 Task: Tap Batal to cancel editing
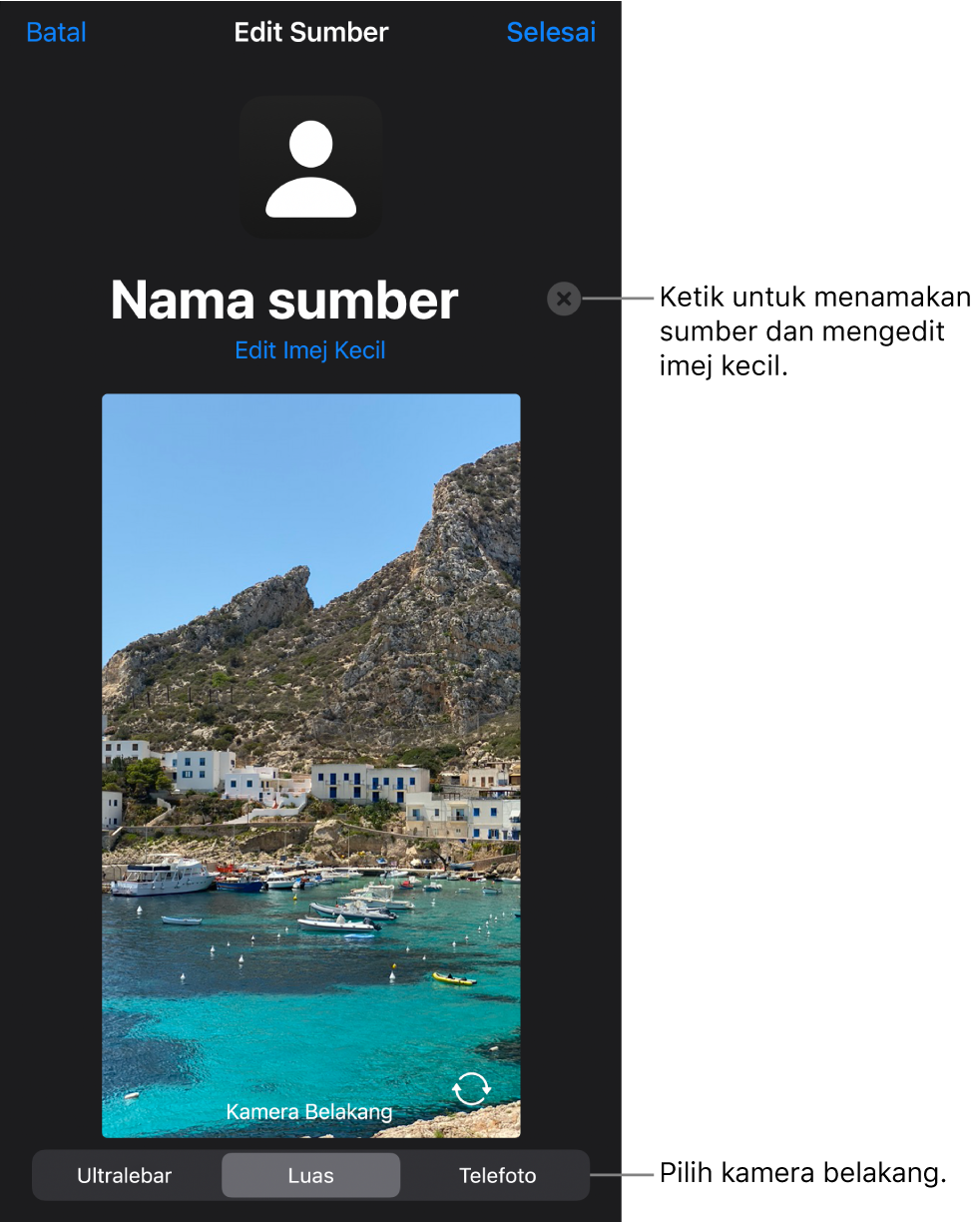[56, 32]
